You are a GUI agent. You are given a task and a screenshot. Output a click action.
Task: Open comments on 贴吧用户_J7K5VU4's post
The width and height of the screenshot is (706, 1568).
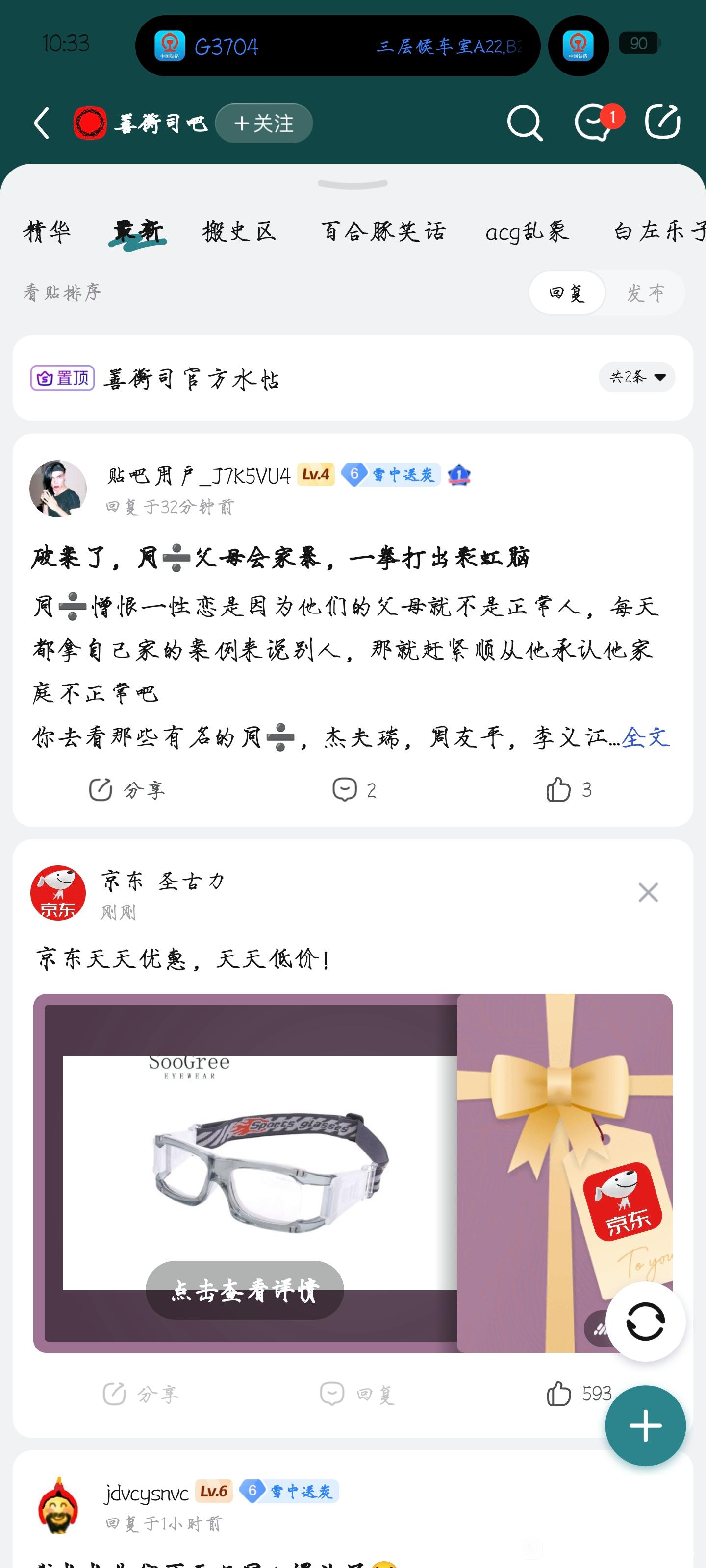click(x=353, y=790)
